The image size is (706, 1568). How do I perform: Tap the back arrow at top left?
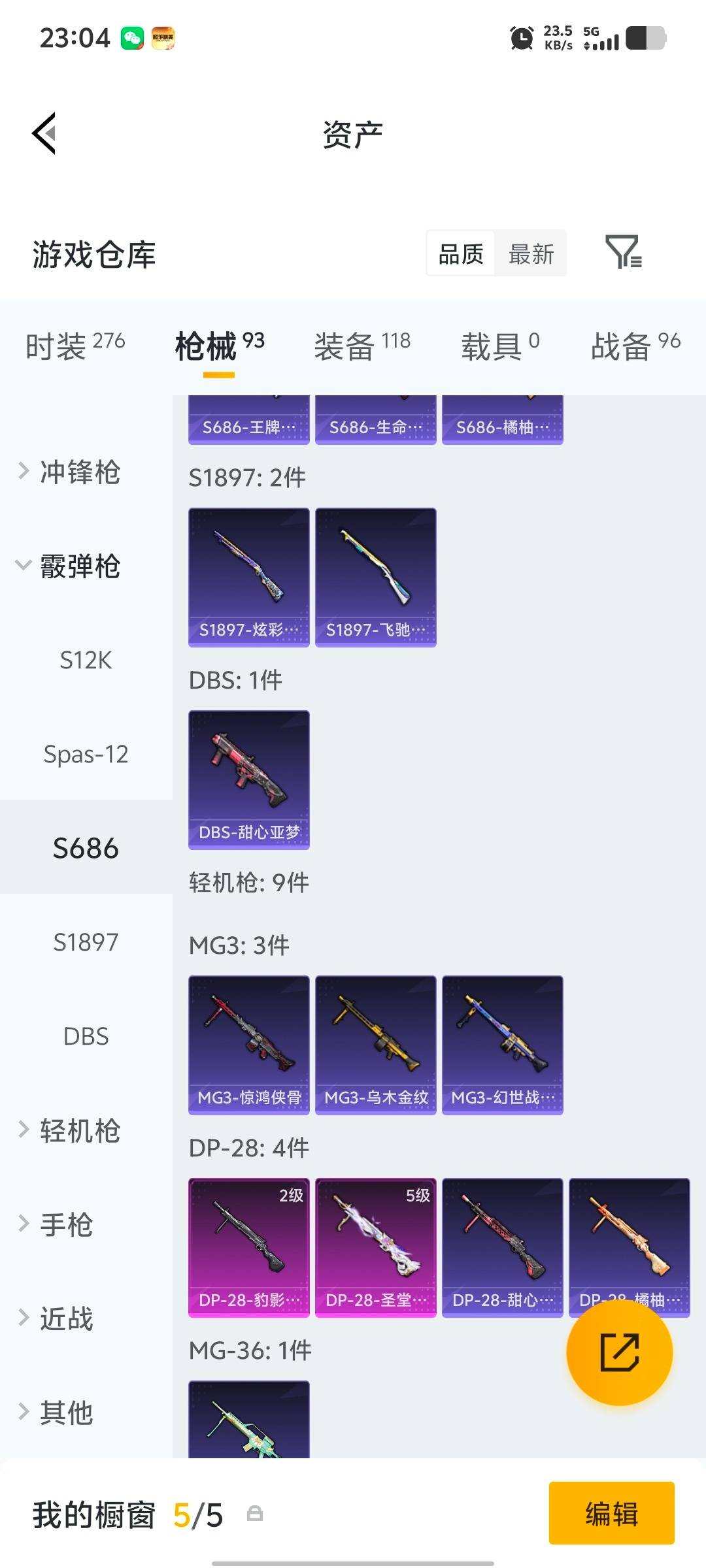click(44, 134)
